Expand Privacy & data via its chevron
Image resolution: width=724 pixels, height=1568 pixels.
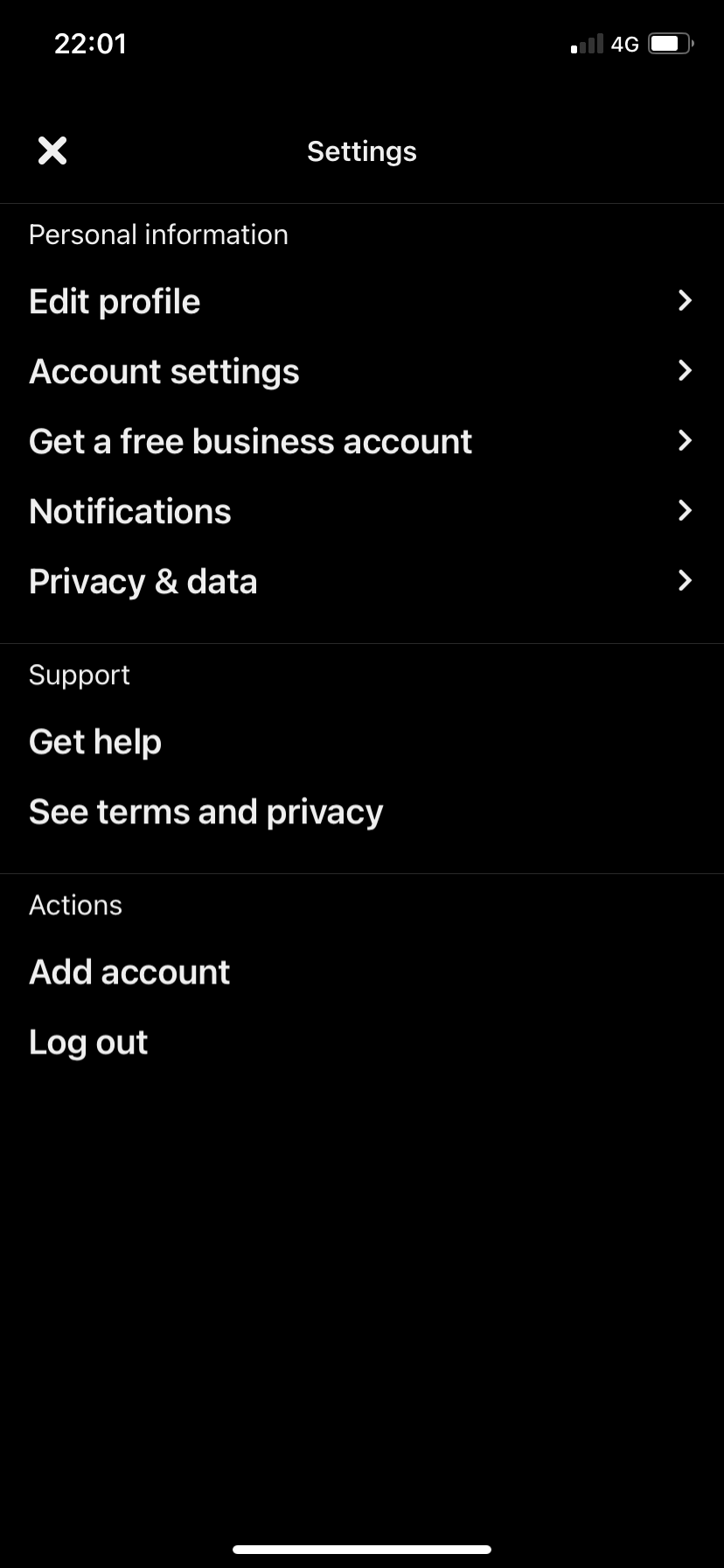[686, 580]
